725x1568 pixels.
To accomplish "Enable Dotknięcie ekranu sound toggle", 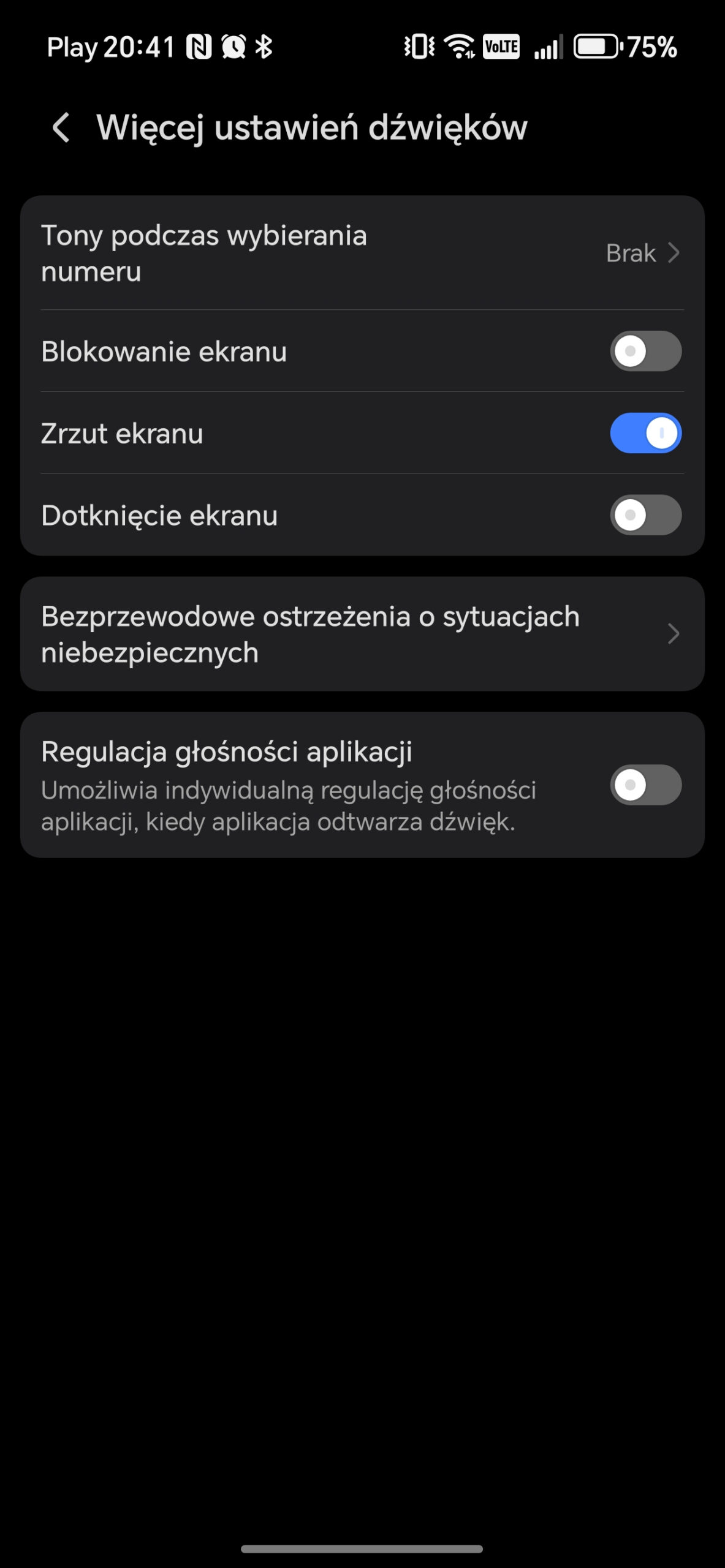I will point(645,515).
